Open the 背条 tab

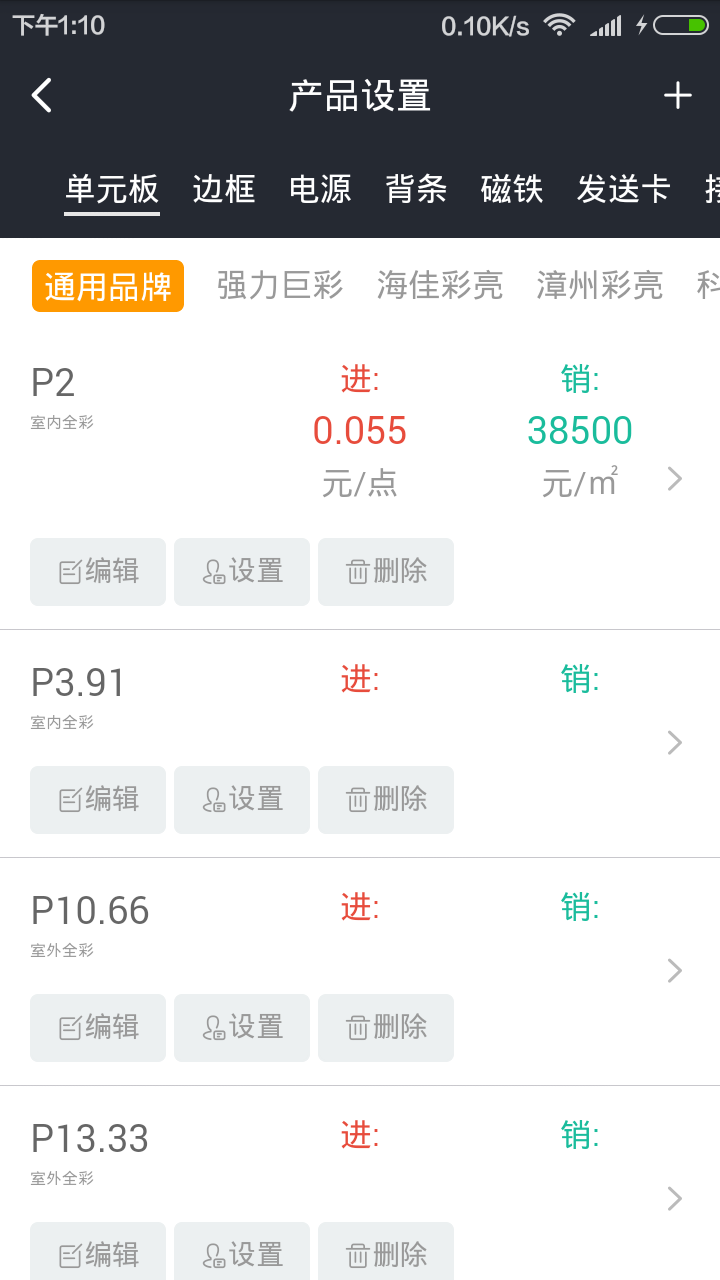(416, 189)
